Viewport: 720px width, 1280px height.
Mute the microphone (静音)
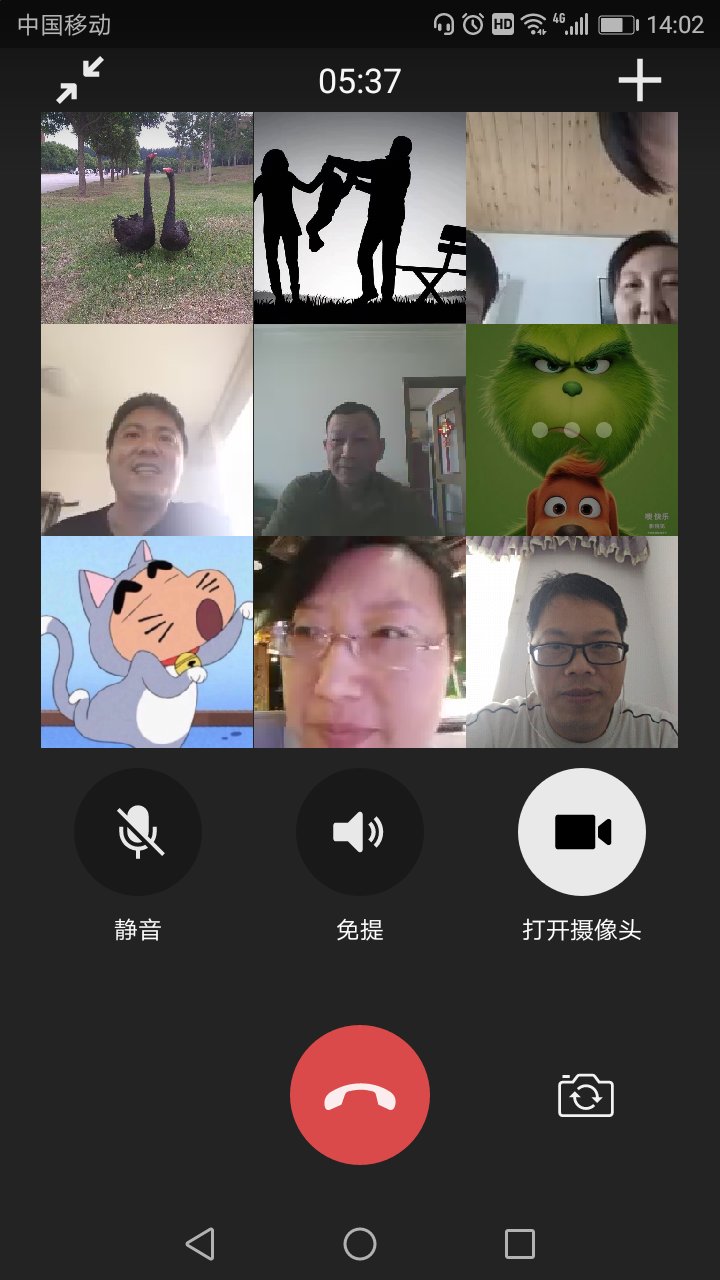pyautogui.click(x=138, y=832)
